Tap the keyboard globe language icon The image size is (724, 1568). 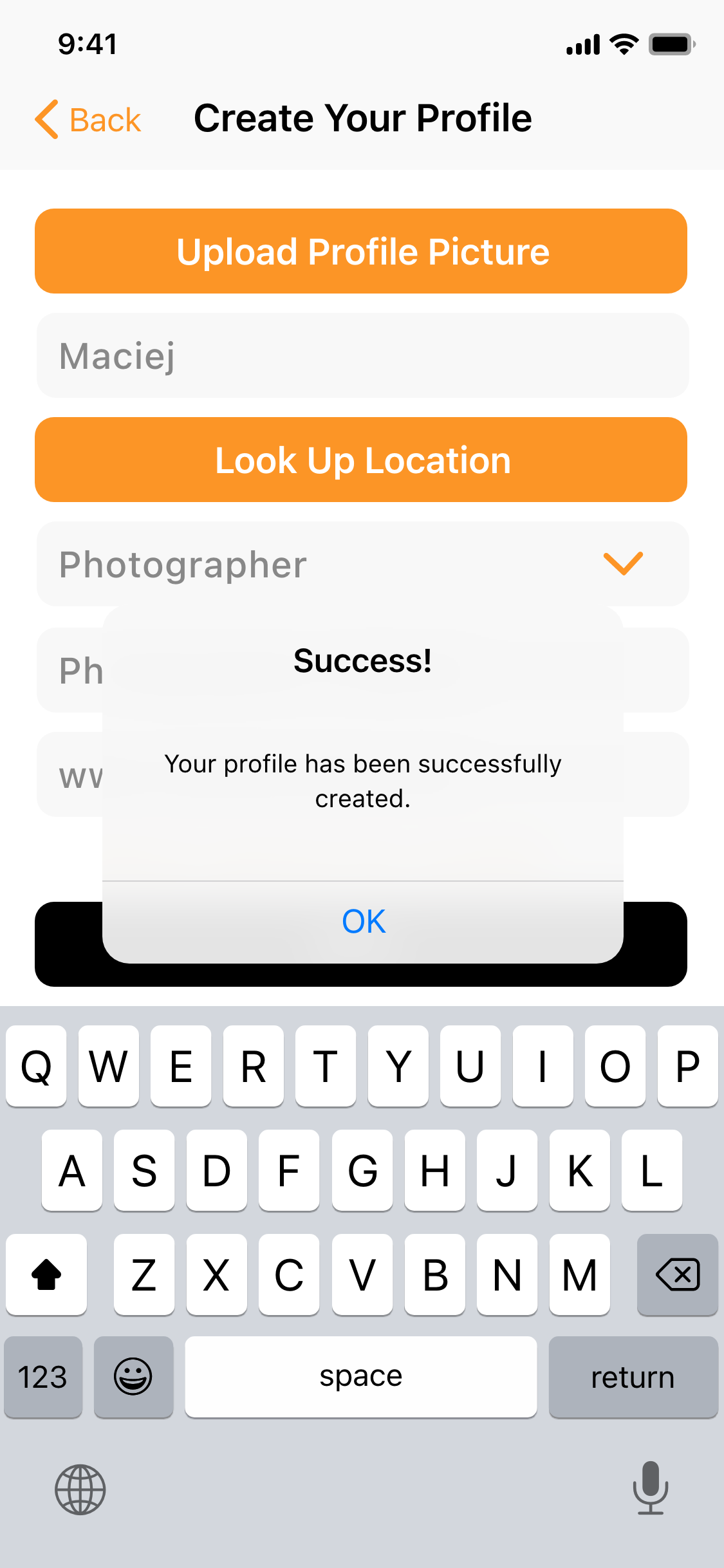coord(80,1489)
